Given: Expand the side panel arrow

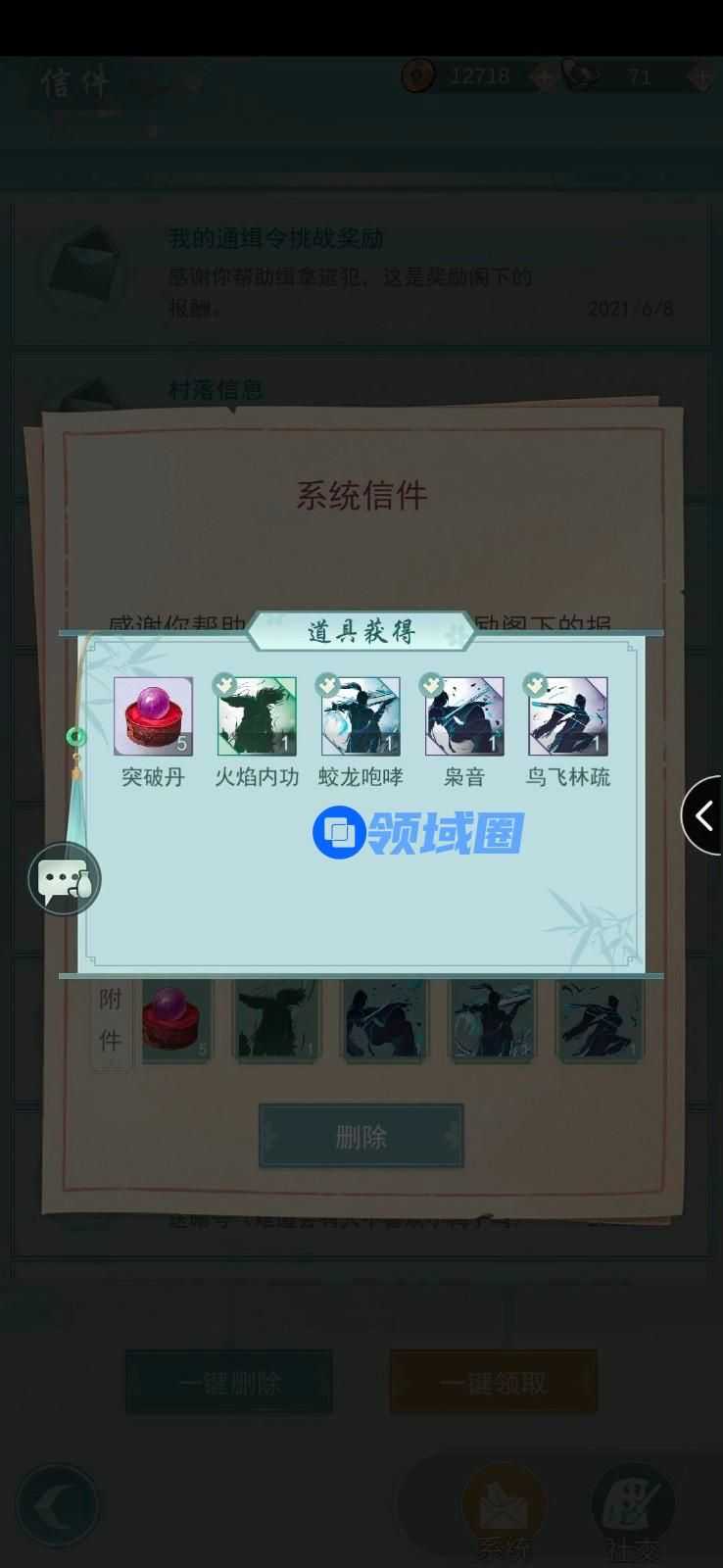Looking at the screenshot, I should coord(703,815).
